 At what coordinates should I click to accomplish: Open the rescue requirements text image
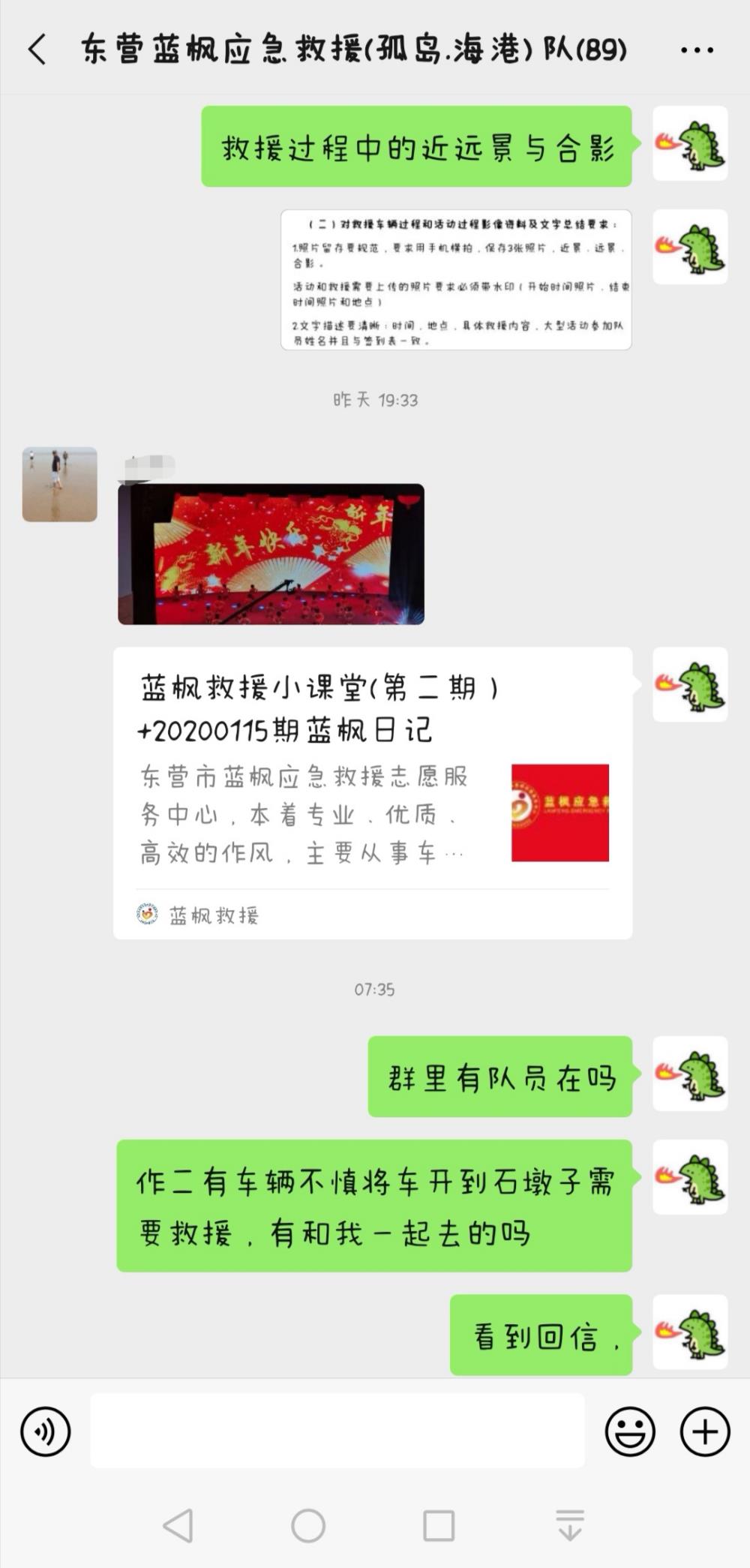tap(456, 280)
